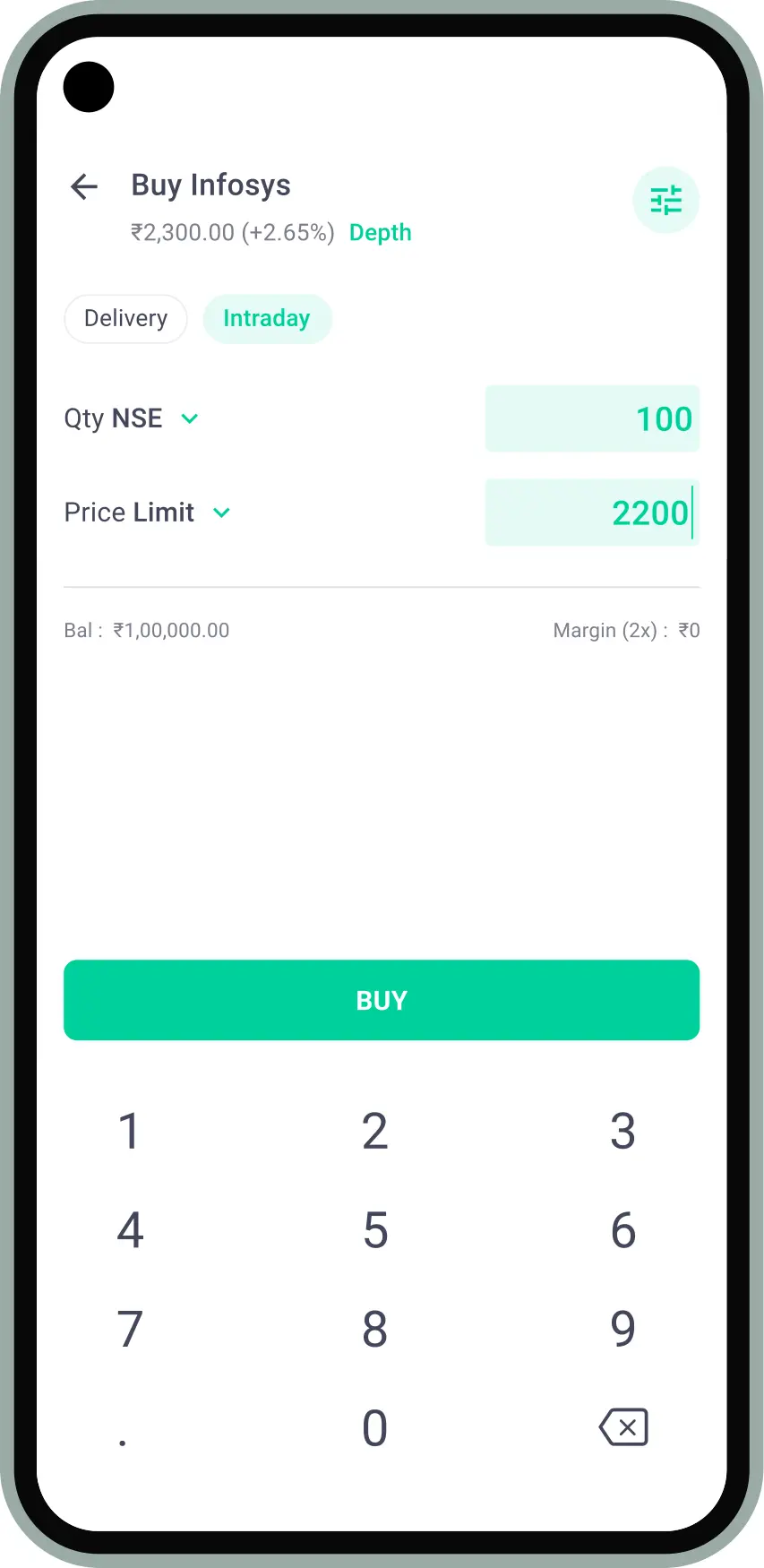Open the Price Limit dropdown
Screen dimensions: 764x1568
point(148,513)
